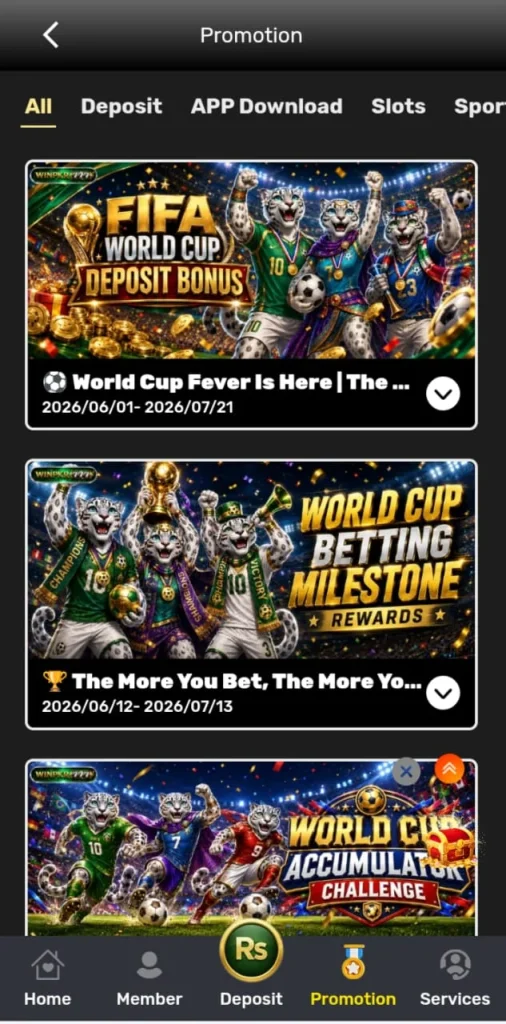Filter promotions by Slots
Image resolution: width=506 pixels, height=1024 pixels.
coord(398,106)
